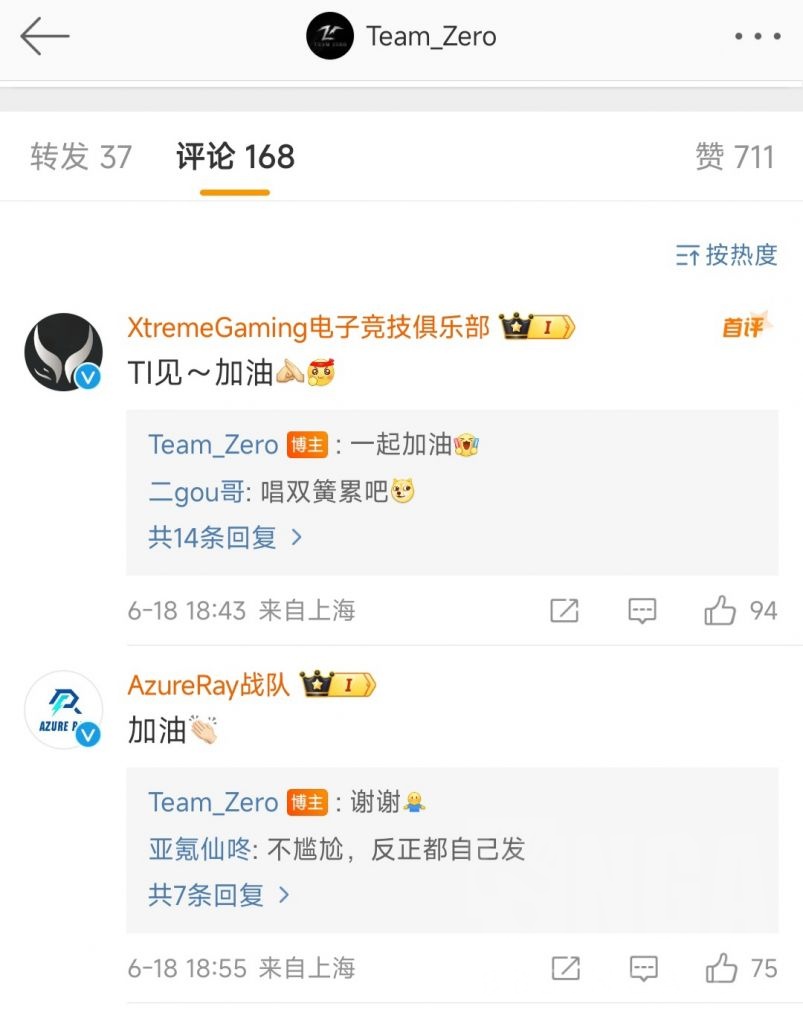Open the more options ellipsis menu
The width and height of the screenshot is (803, 1024).
(757, 37)
